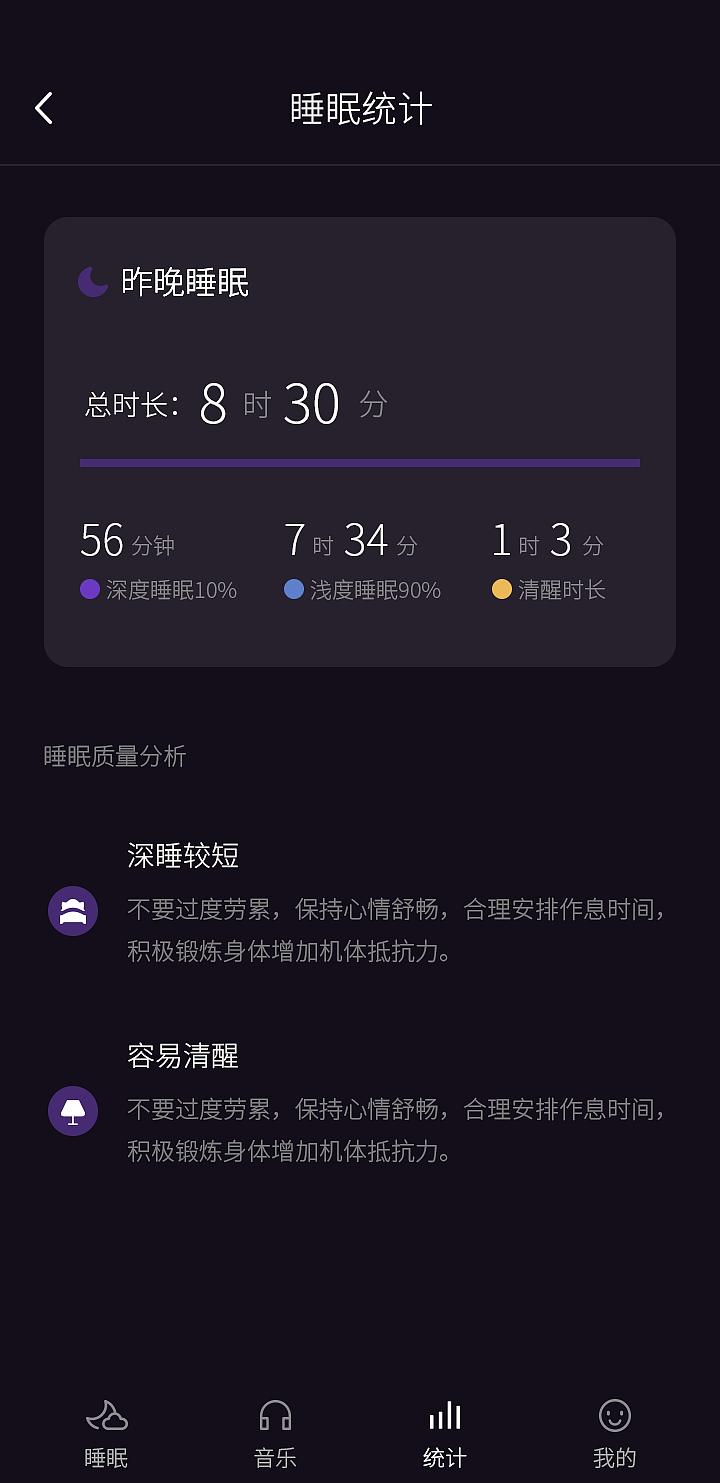Select the blue 浅度睡眠 legend dot
The image size is (720, 1483).
click(x=292, y=590)
